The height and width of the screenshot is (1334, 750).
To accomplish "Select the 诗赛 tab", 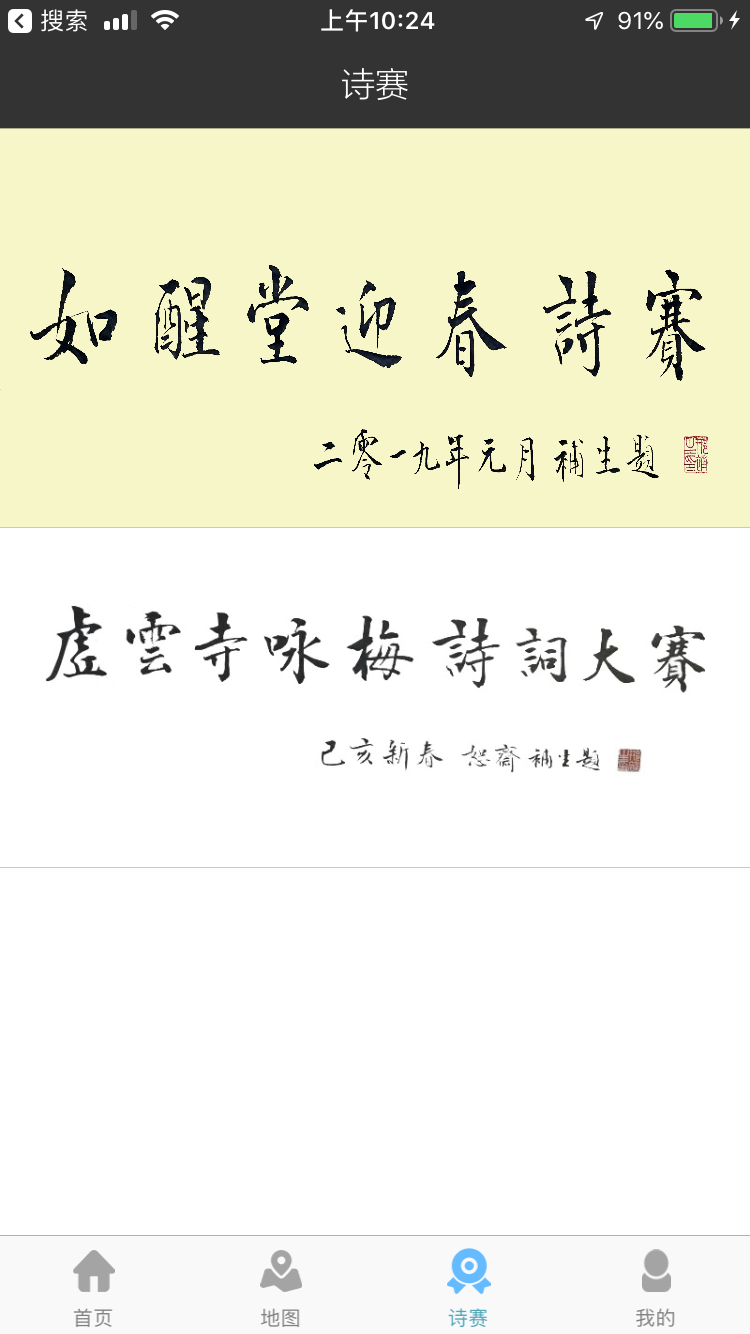I will tap(468, 1286).
